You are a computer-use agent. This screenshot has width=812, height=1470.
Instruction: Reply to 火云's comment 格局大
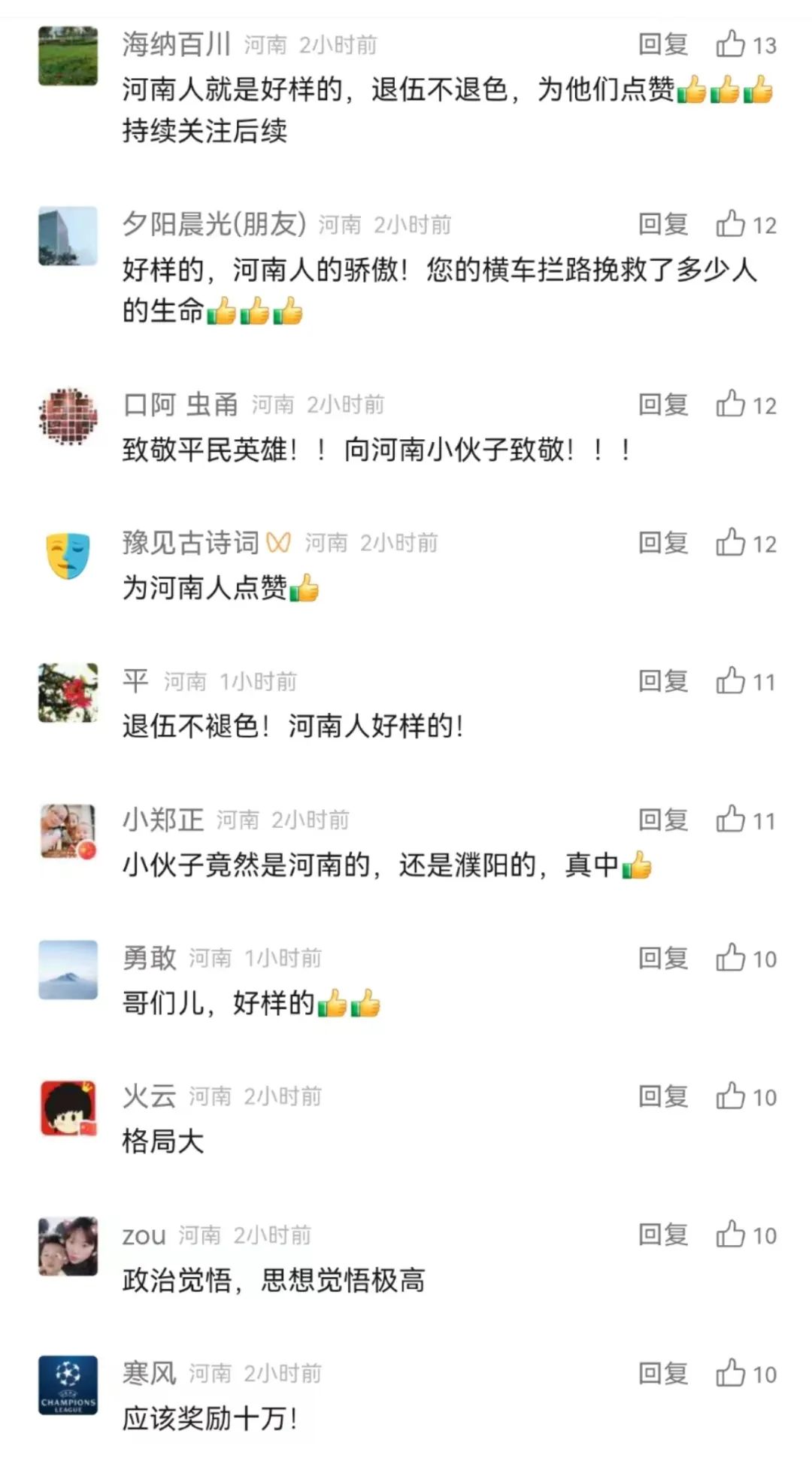tap(663, 1097)
